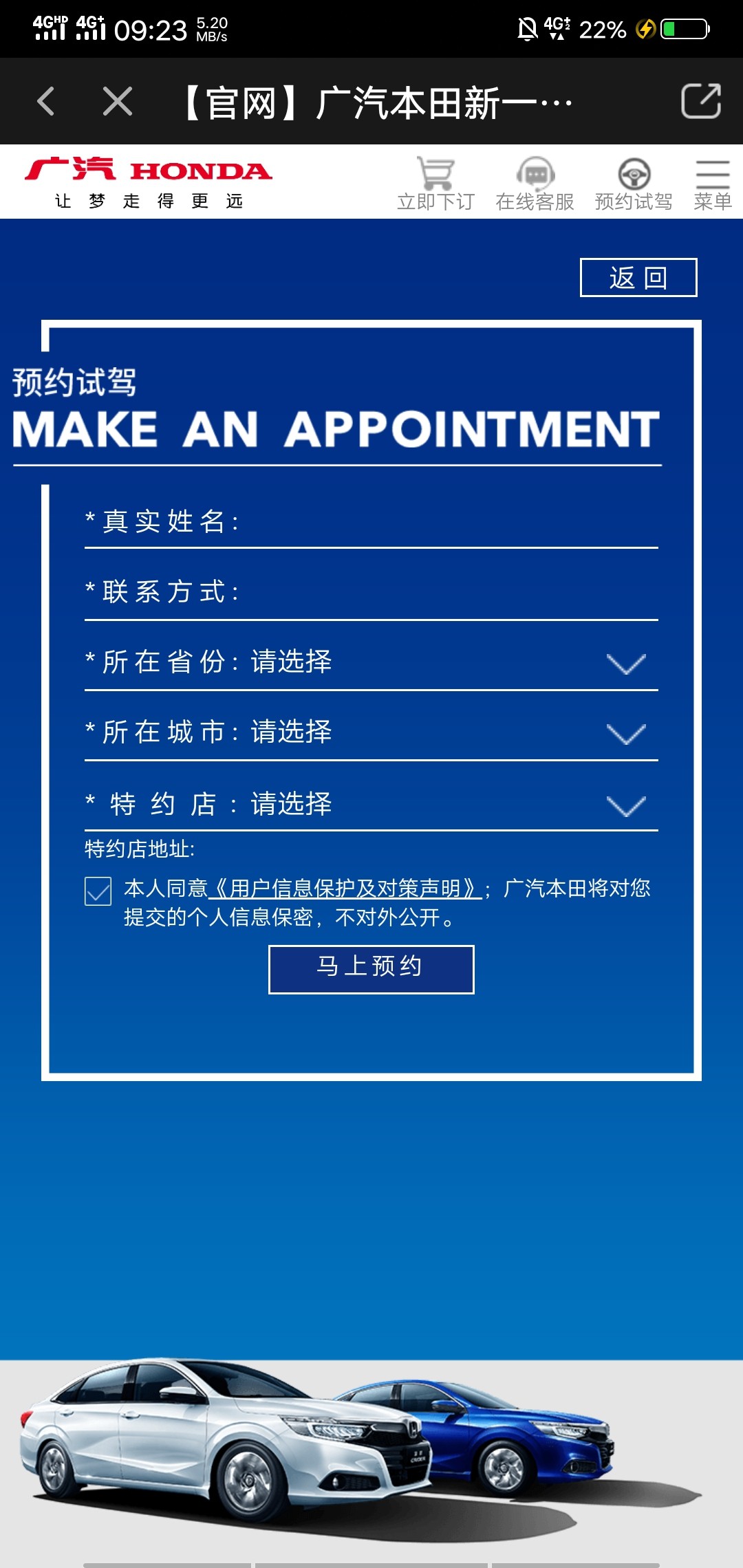Toggle consent for personal information protection
This screenshot has width=743, height=1568.
97,892
